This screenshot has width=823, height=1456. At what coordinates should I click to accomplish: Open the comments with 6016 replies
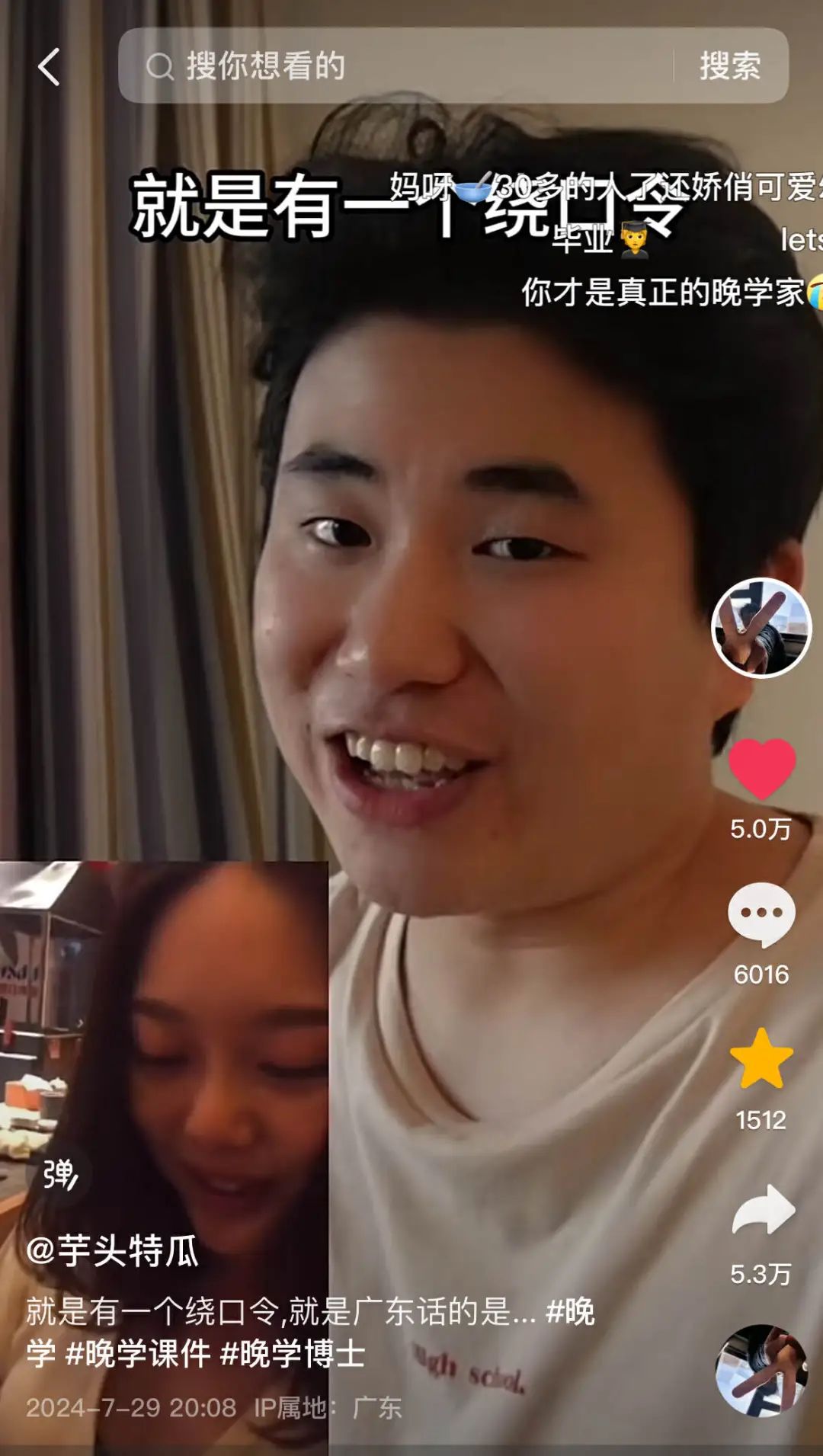click(x=761, y=914)
